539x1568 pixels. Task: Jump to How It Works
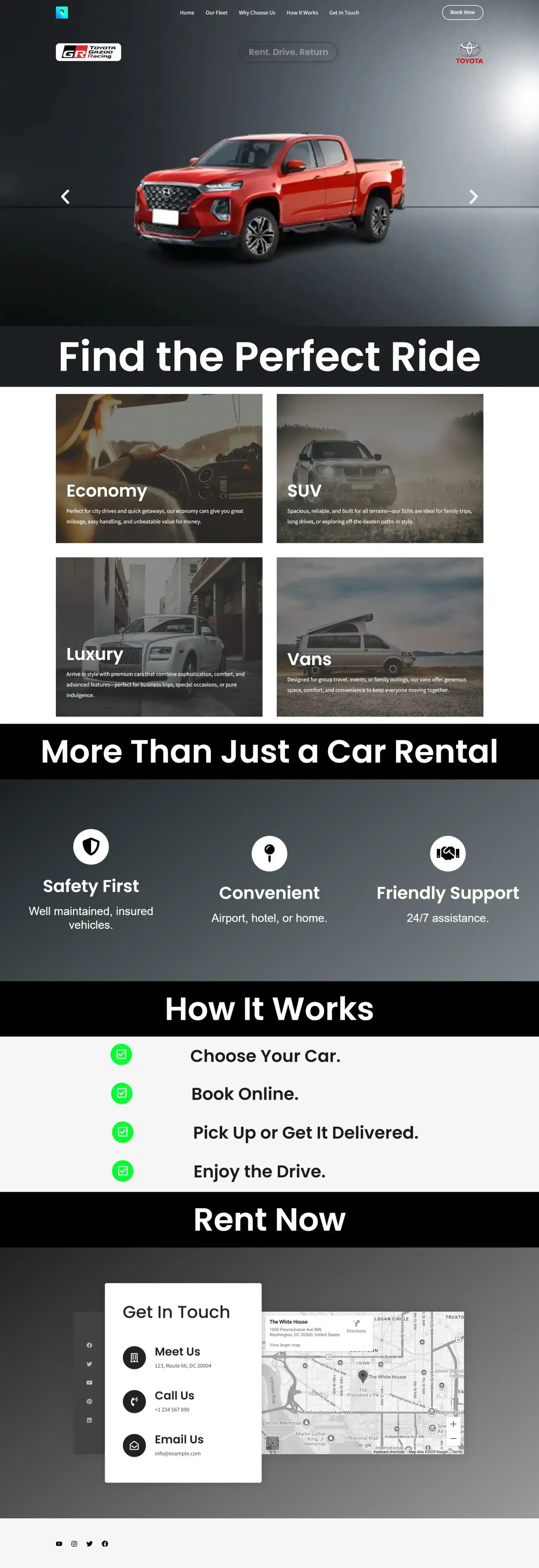pyautogui.click(x=302, y=13)
